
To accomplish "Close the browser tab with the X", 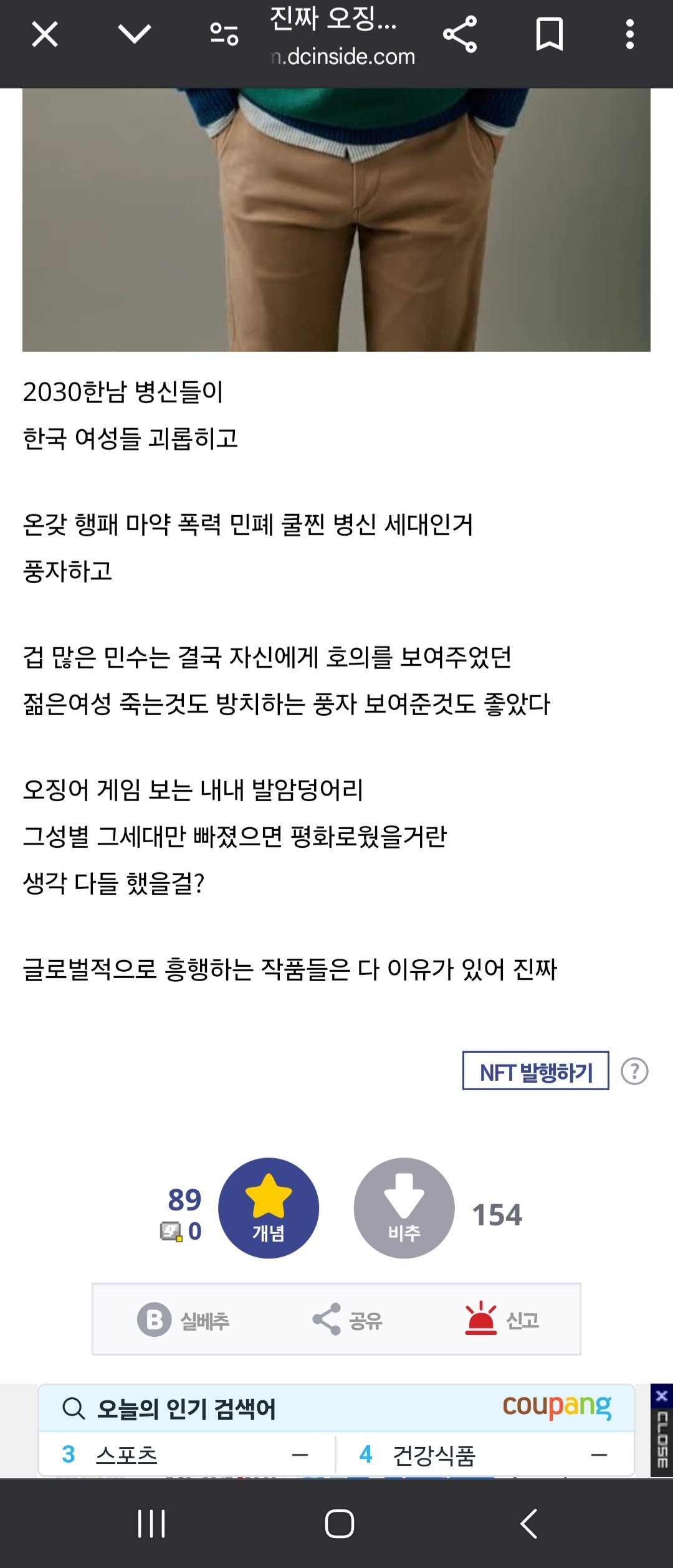I will point(45,35).
